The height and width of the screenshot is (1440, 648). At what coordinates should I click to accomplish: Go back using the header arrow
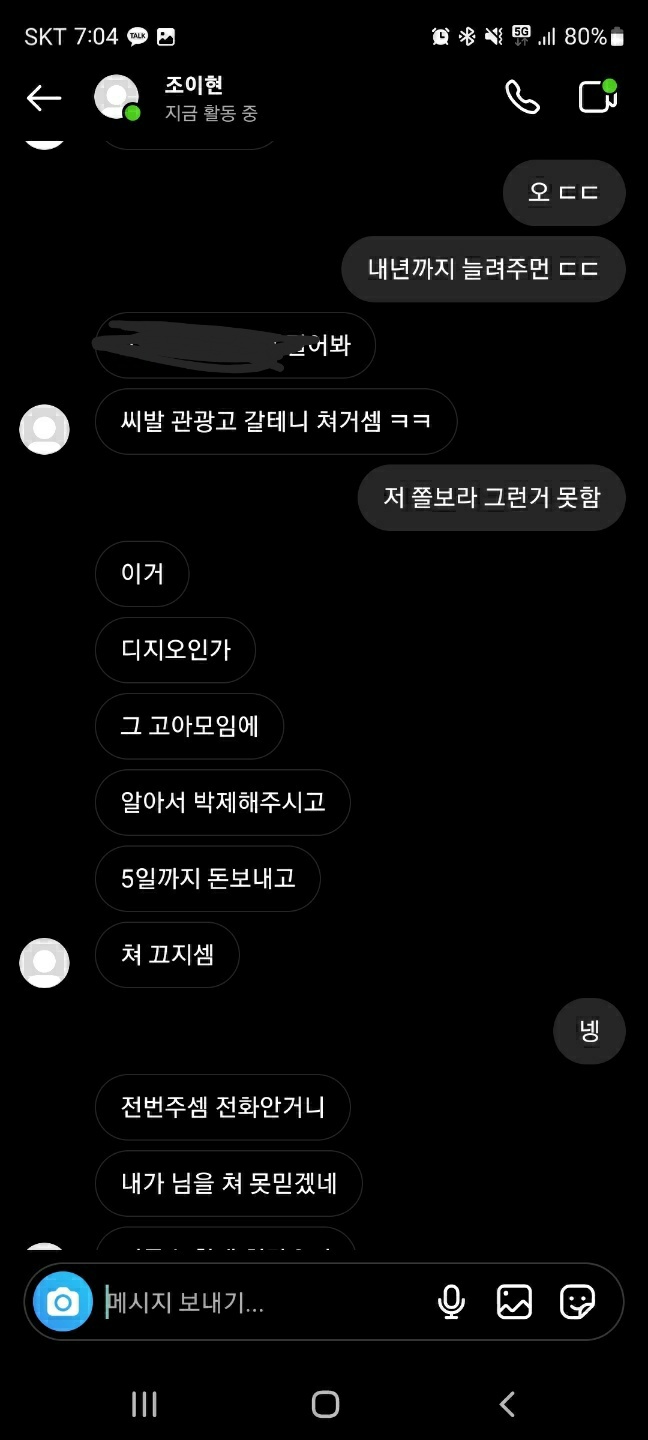coord(44,97)
